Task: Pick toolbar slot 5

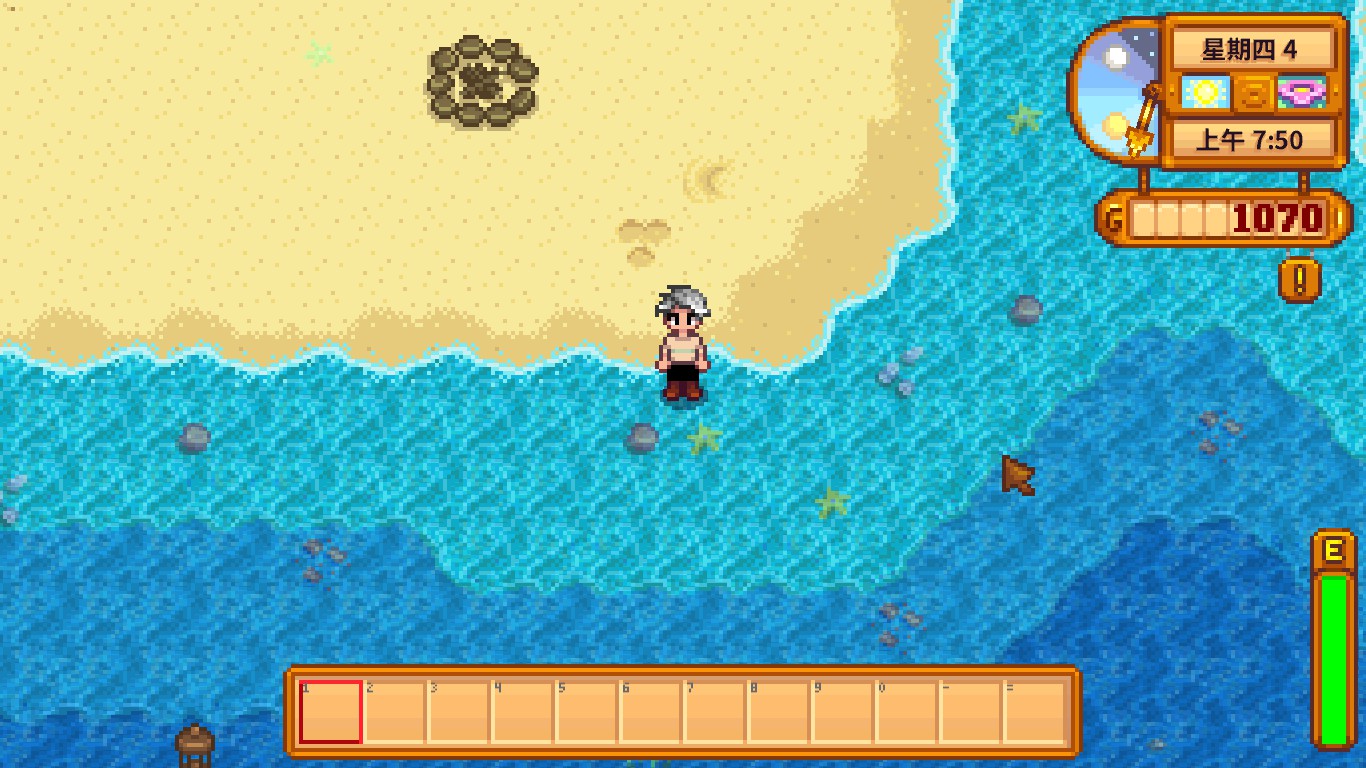Action: pyautogui.click(x=586, y=712)
